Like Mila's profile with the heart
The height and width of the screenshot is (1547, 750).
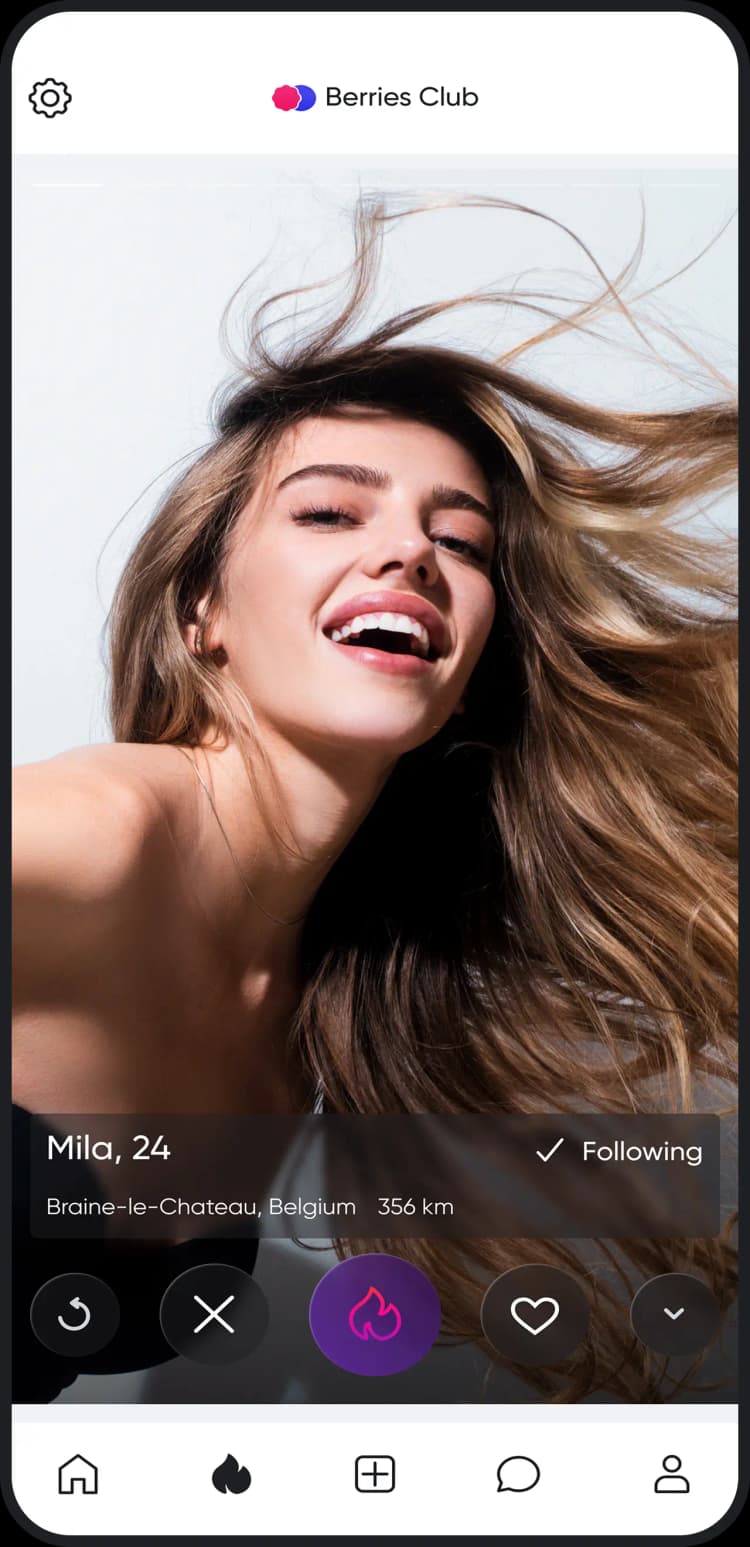point(535,1314)
